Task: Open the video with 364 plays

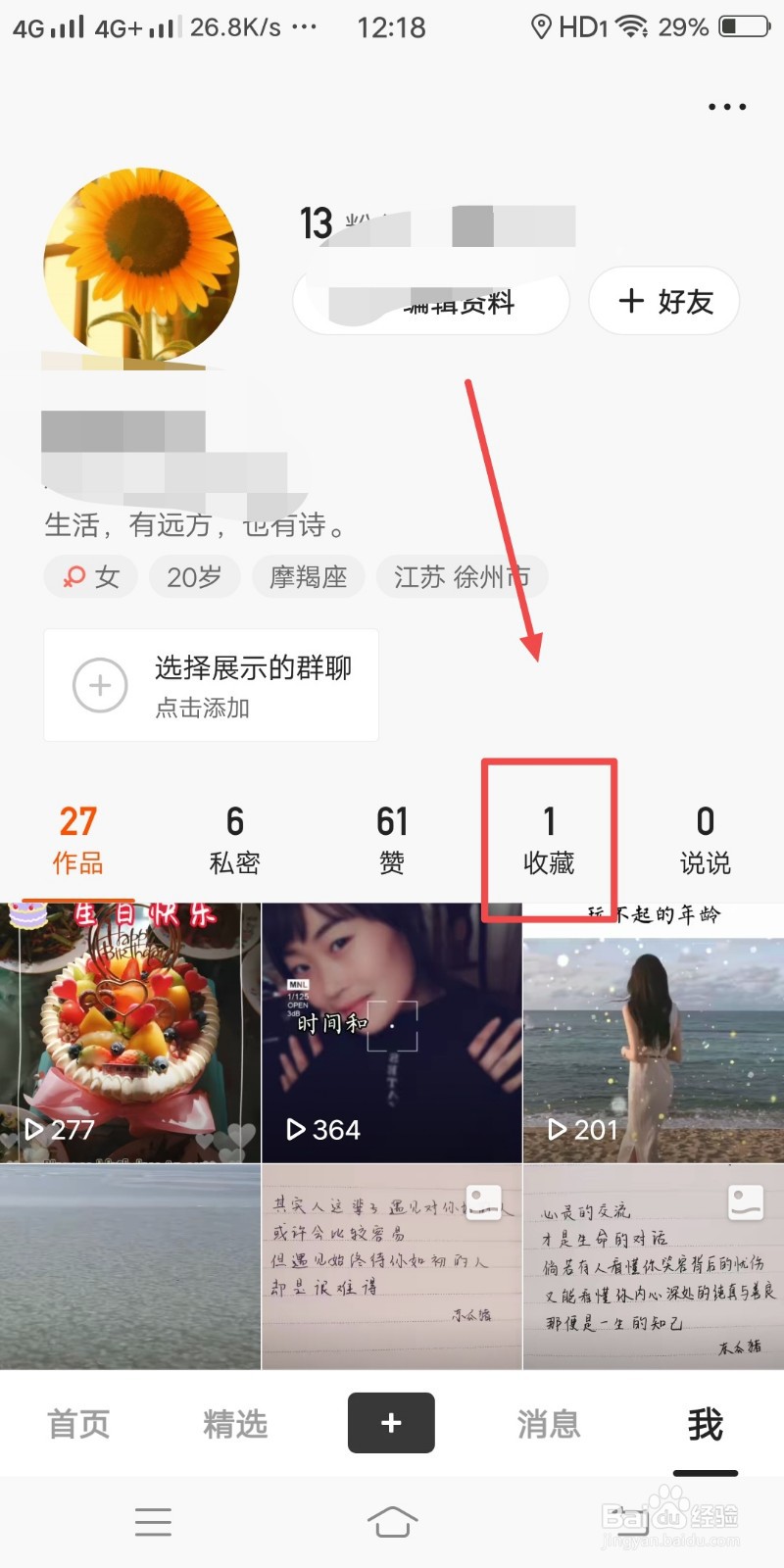Action: tap(392, 1033)
